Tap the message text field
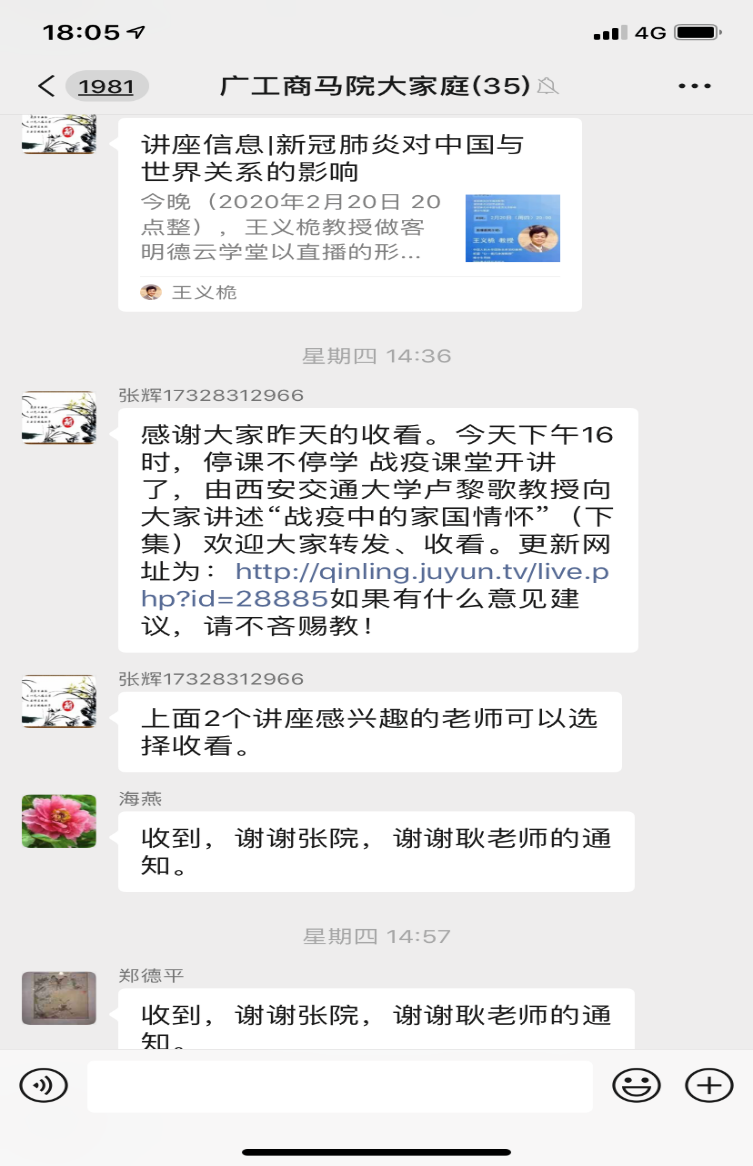 340,1086
